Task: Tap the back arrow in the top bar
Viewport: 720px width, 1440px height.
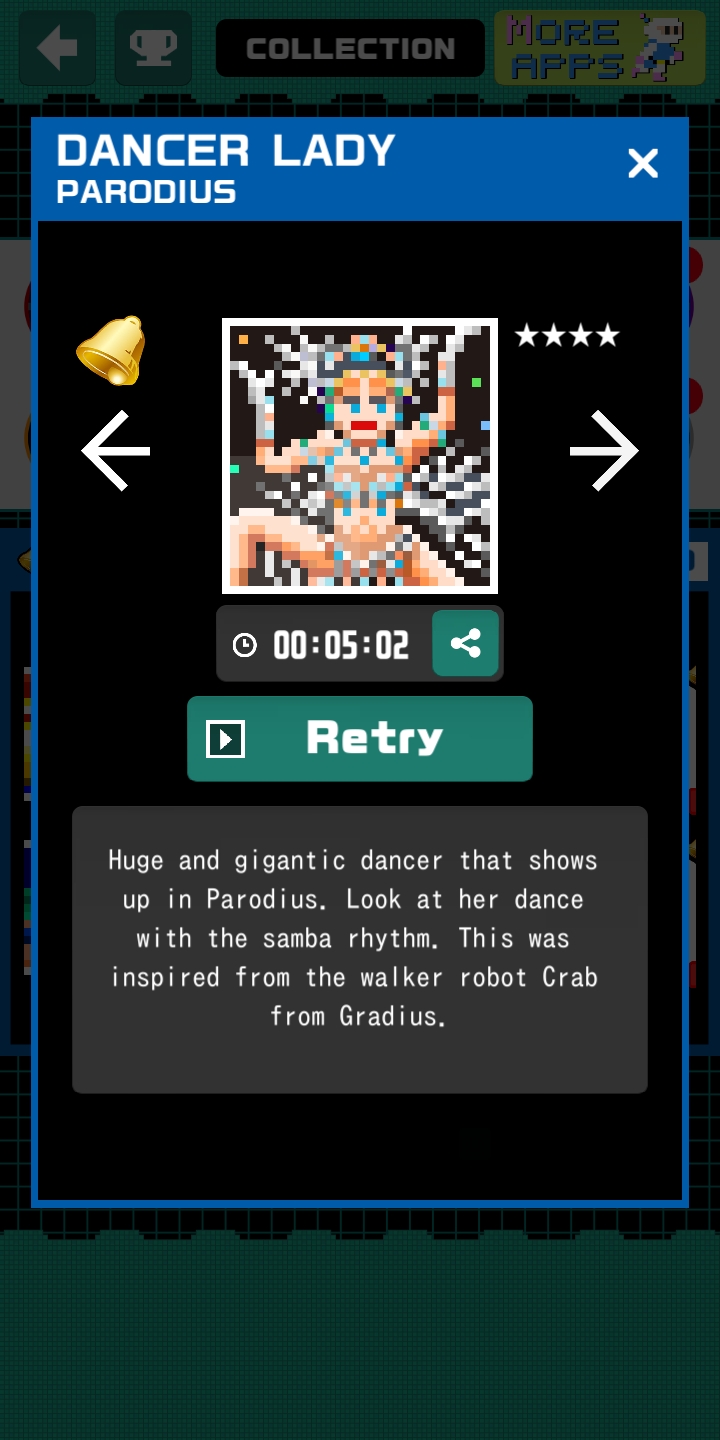Action: pos(57,48)
